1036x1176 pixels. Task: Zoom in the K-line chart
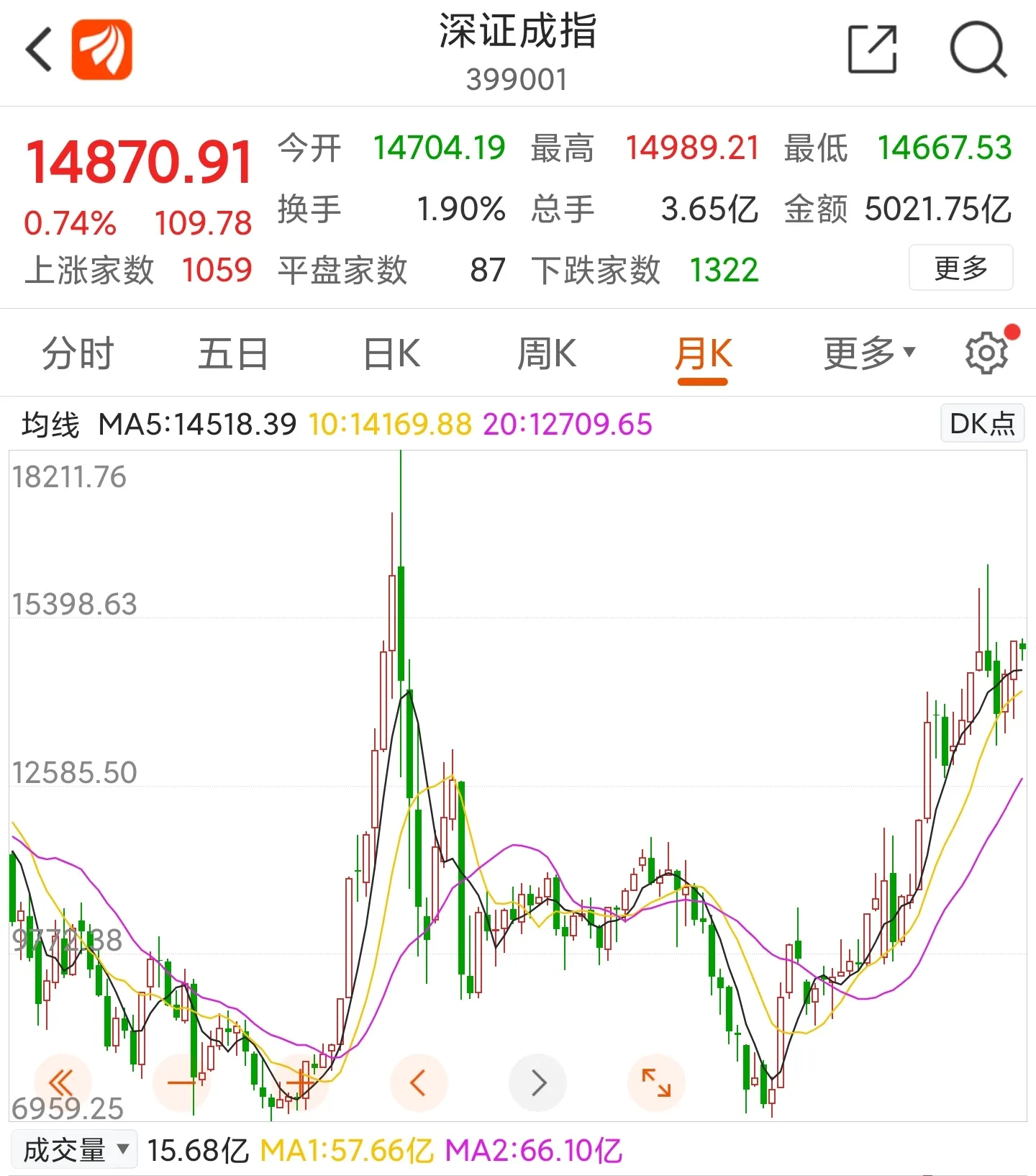coord(301,1082)
